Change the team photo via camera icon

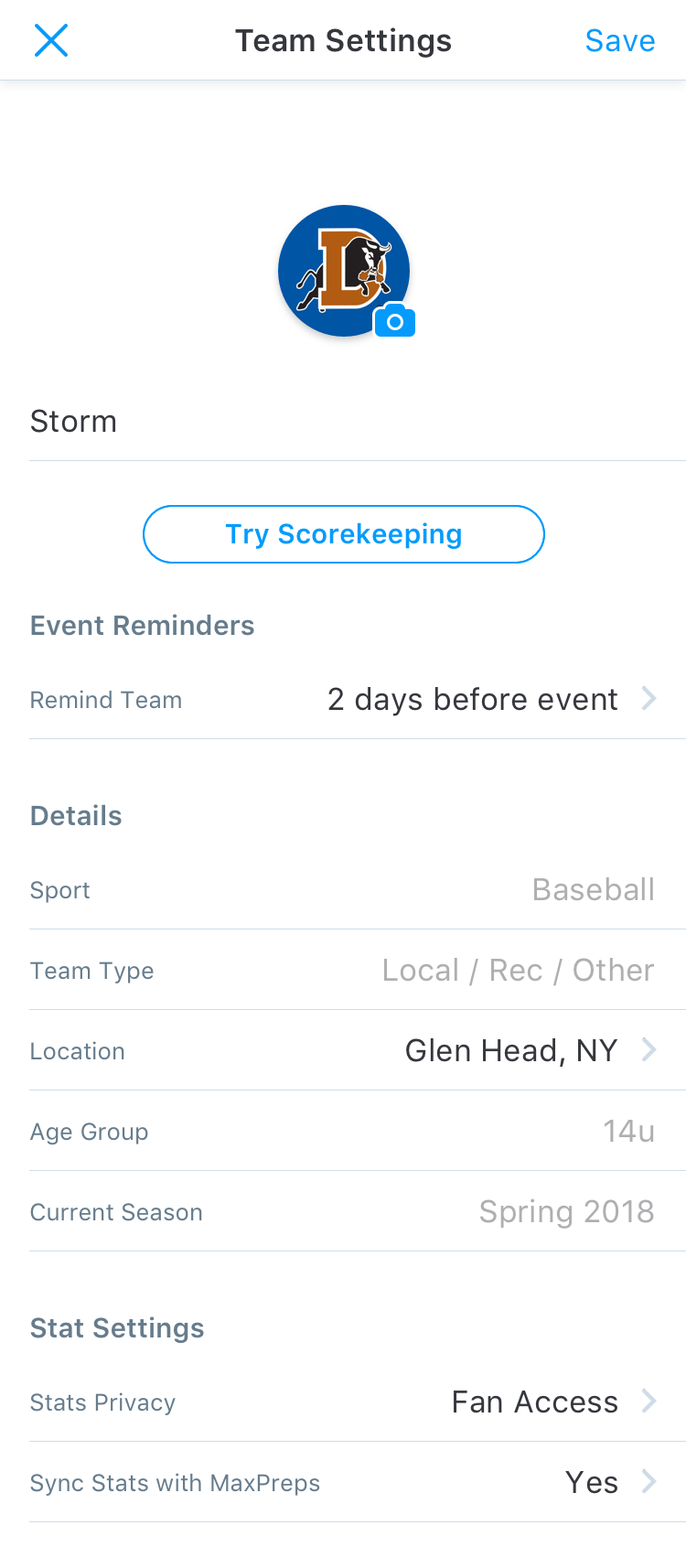click(x=395, y=322)
